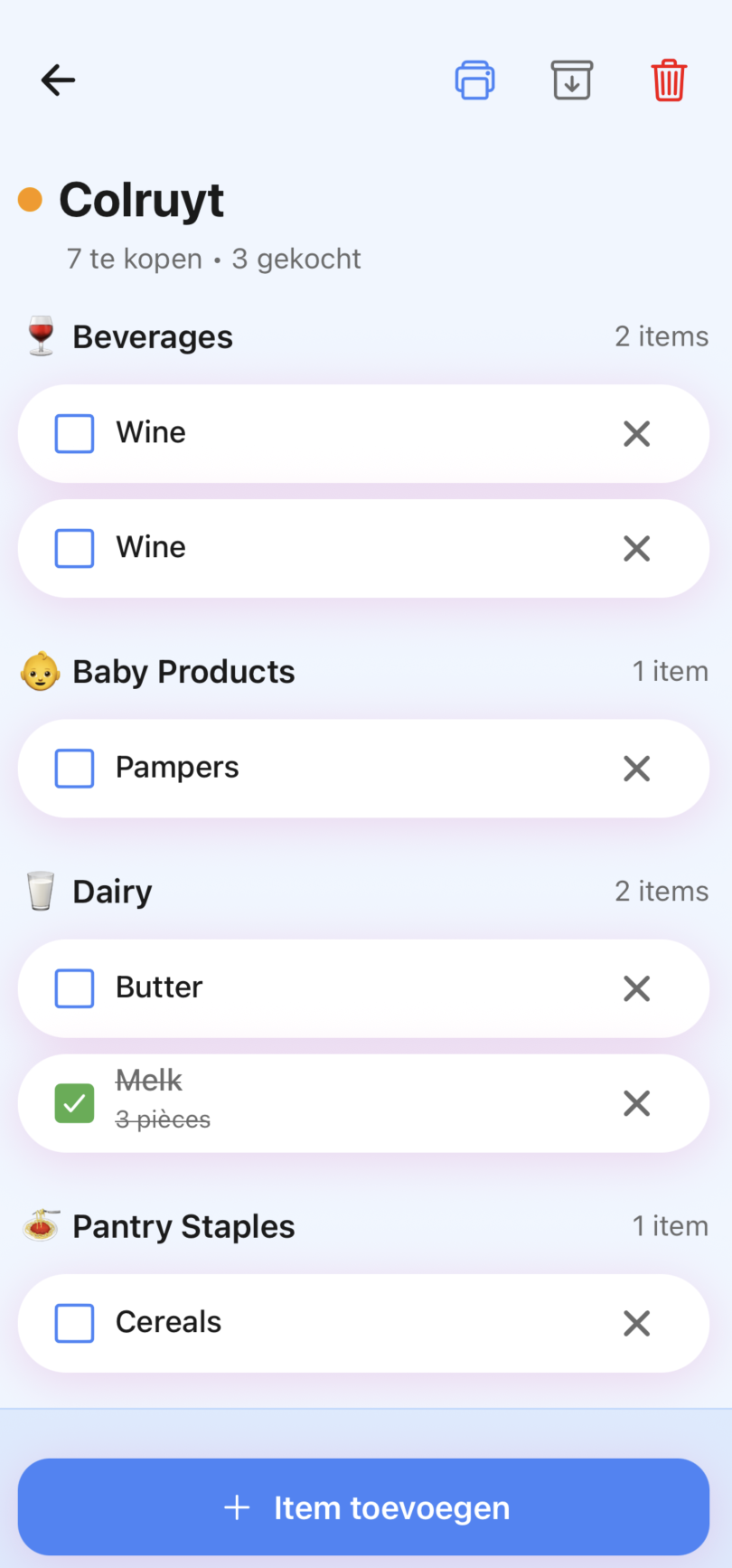Image resolution: width=732 pixels, height=1568 pixels.
Task: Check the Butter checkbox
Action: [x=74, y=987]
